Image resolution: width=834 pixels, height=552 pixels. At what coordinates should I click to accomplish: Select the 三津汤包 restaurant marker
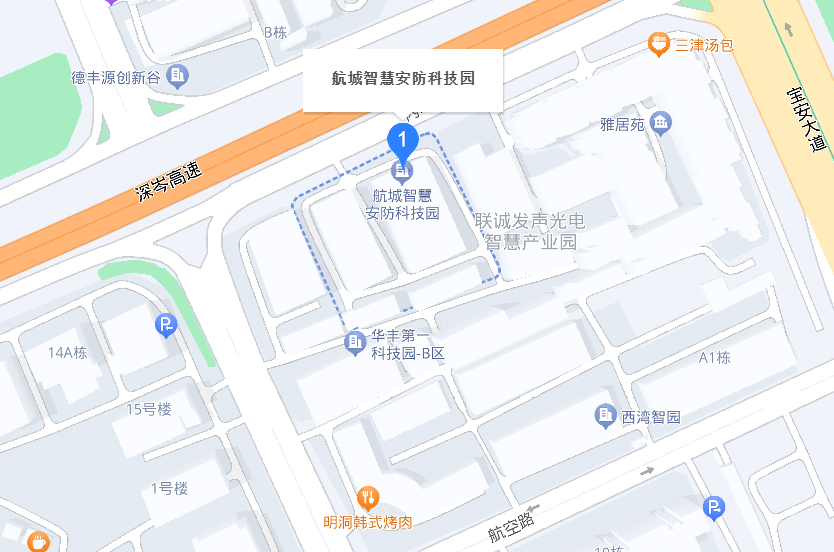(658, 44)
